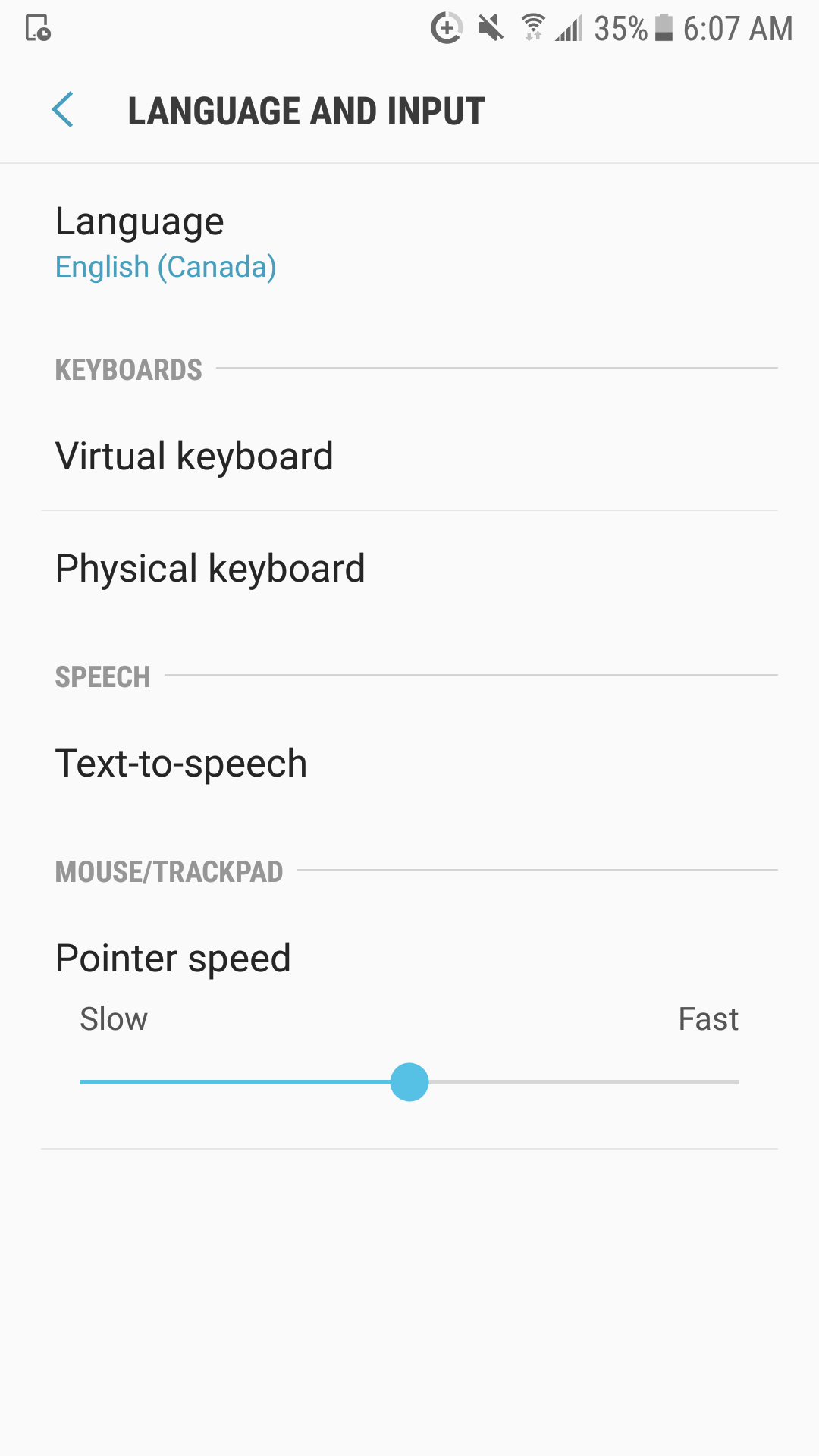Tap the KEYBOARDS section header
Screen dimensions: 819x1456
(x=128, y=369)
